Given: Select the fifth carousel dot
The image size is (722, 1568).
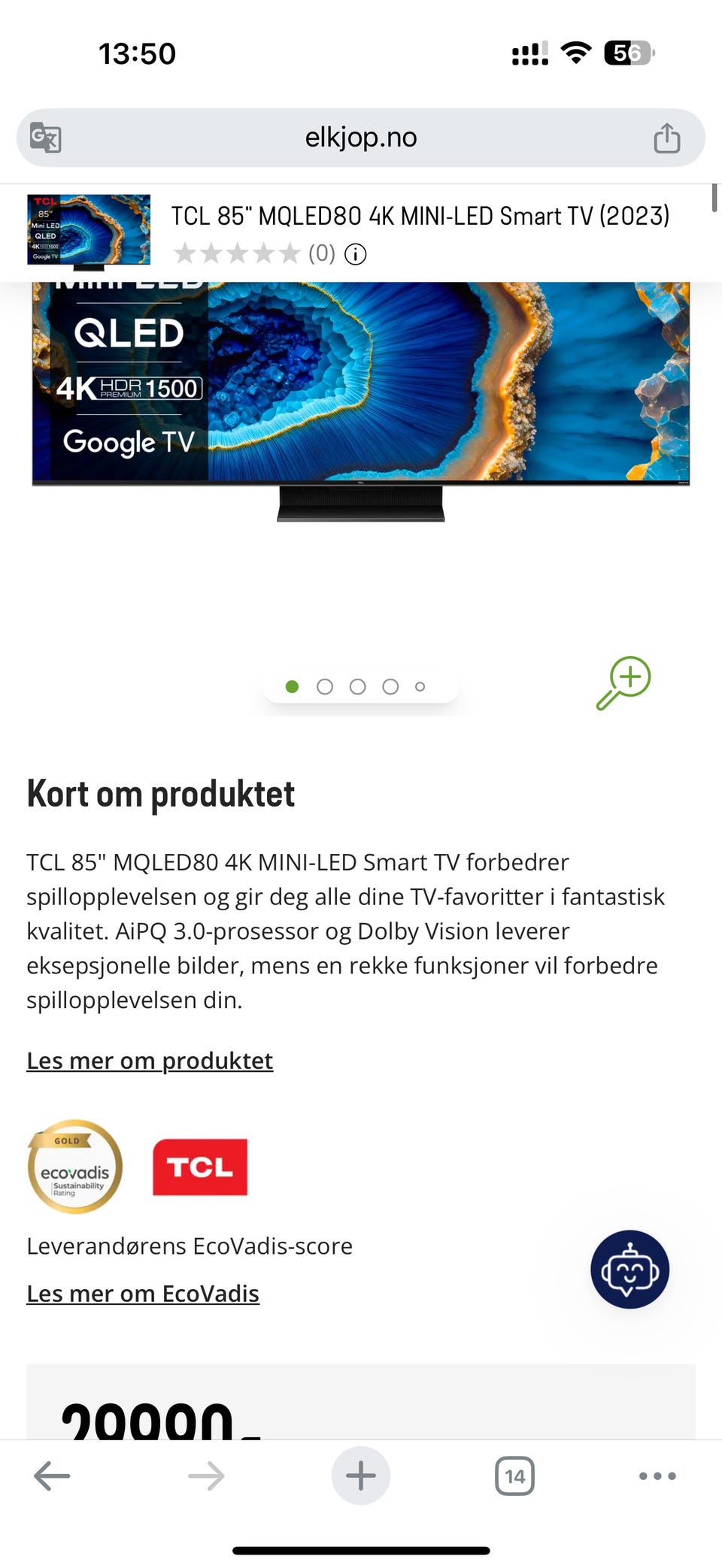Looking at the screenshot, I should pos(419,686).
